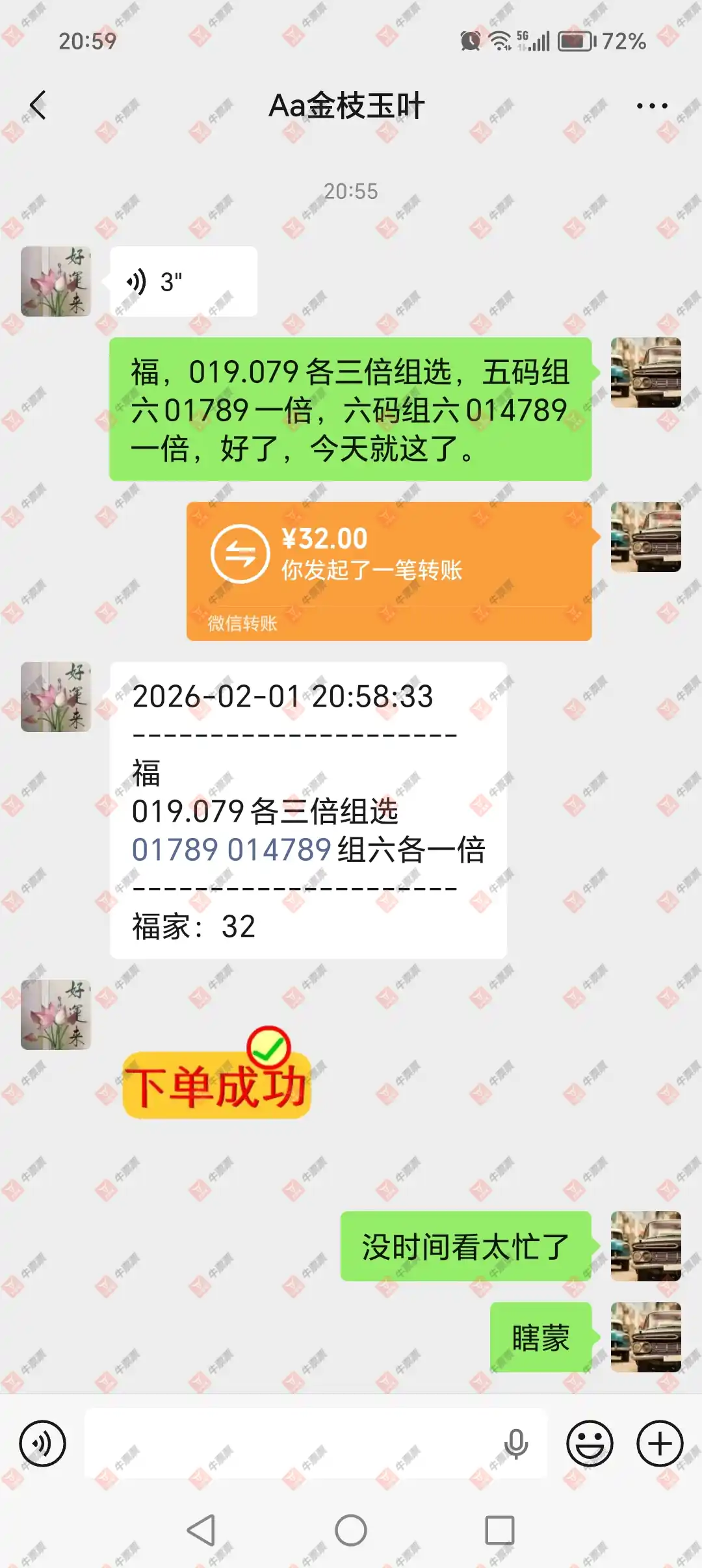Play the 3-second voice message

(x=183, y=282)
